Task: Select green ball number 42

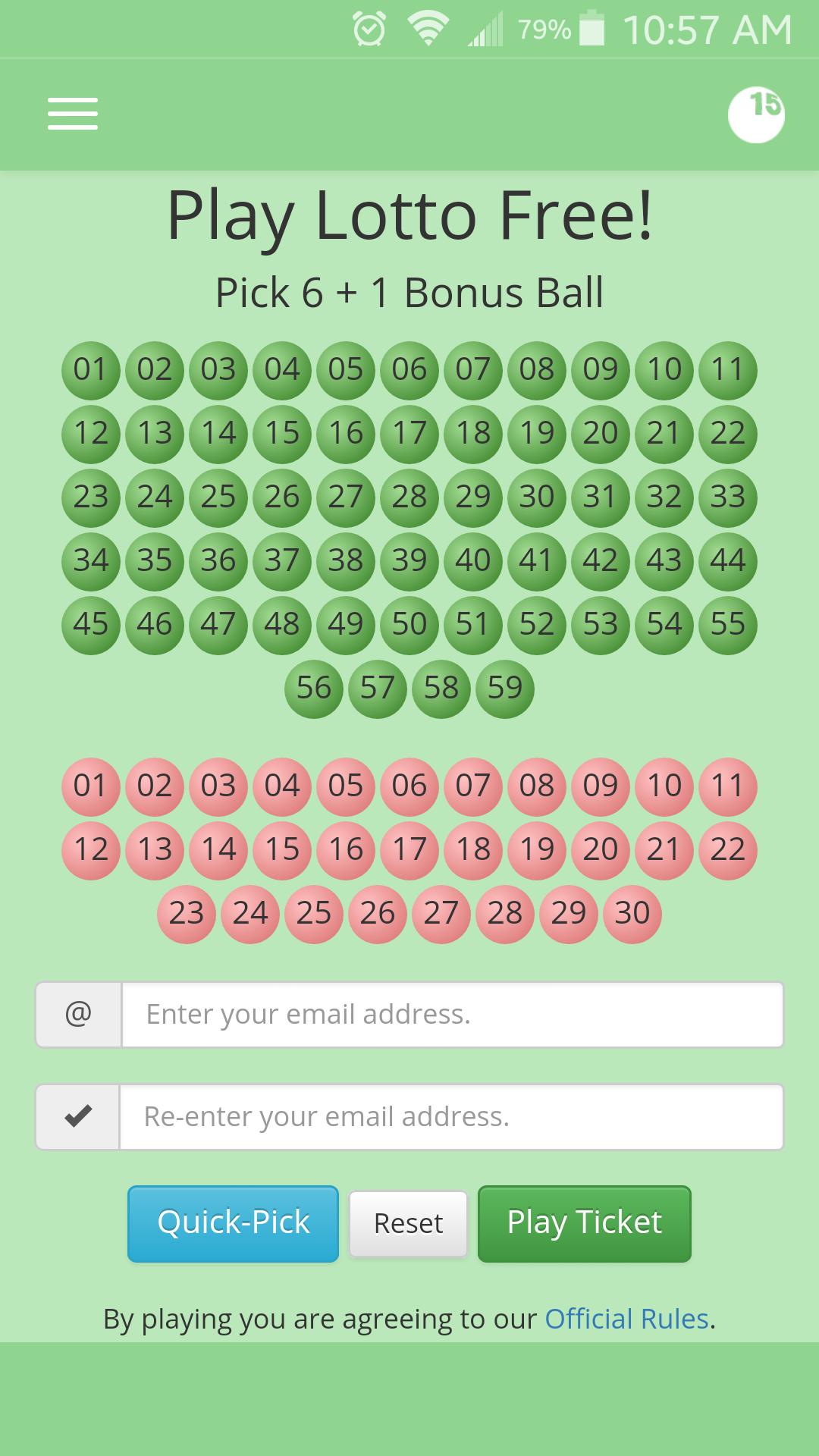Action: tap(601, 561)
